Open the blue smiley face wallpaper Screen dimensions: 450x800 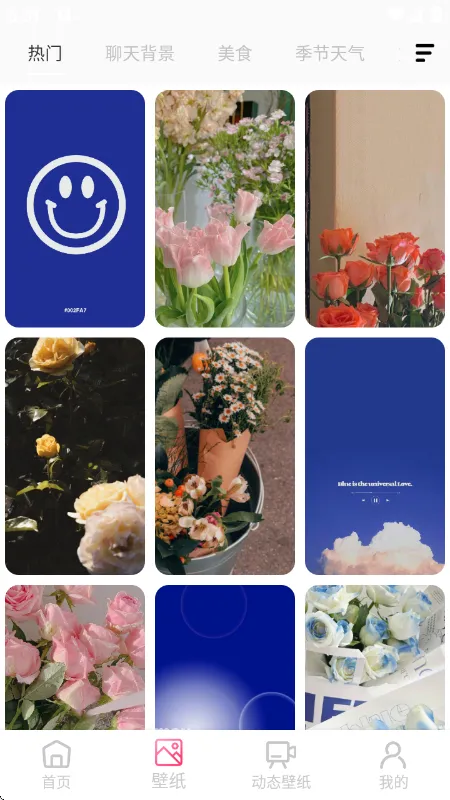[75, 209]
